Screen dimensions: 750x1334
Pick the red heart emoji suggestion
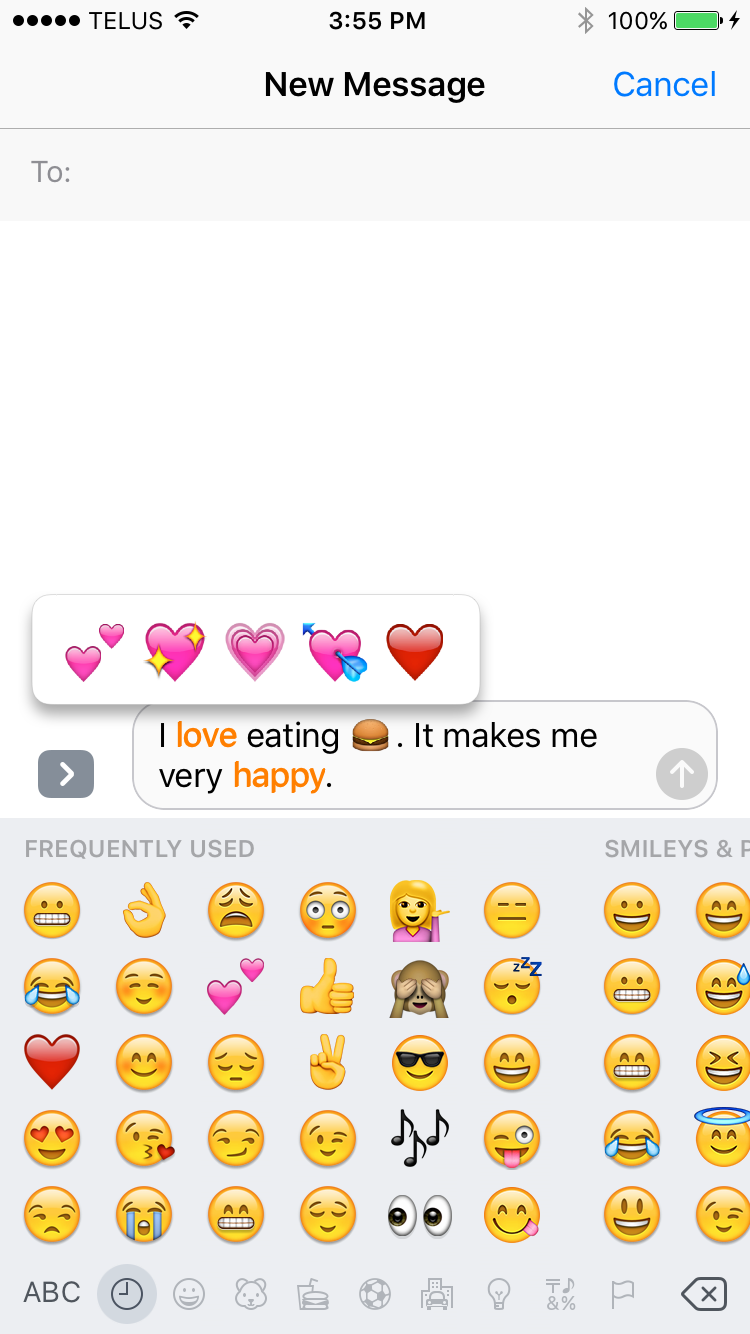(x=415, y=651)
